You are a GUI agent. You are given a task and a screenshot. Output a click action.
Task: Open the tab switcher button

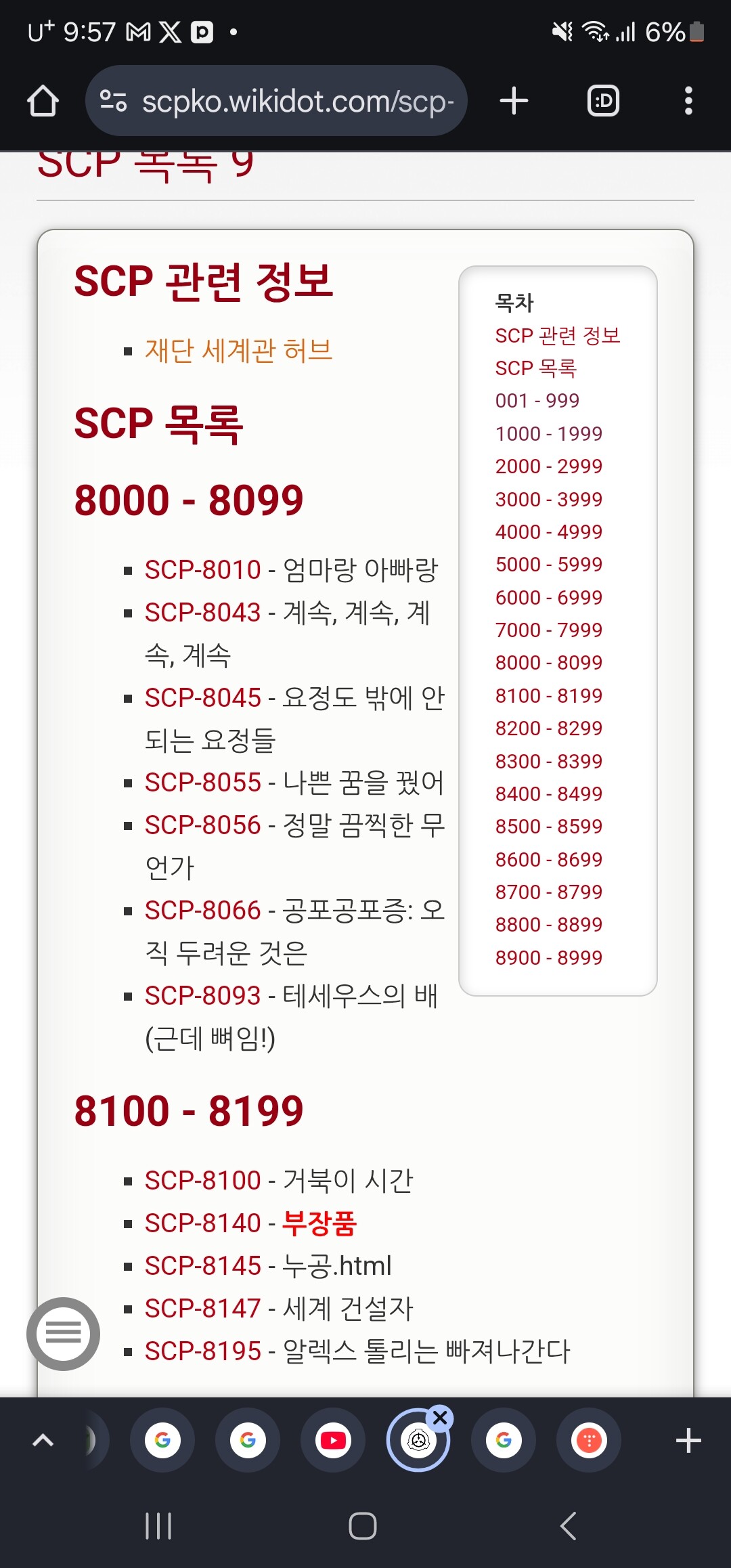(603, 101)
